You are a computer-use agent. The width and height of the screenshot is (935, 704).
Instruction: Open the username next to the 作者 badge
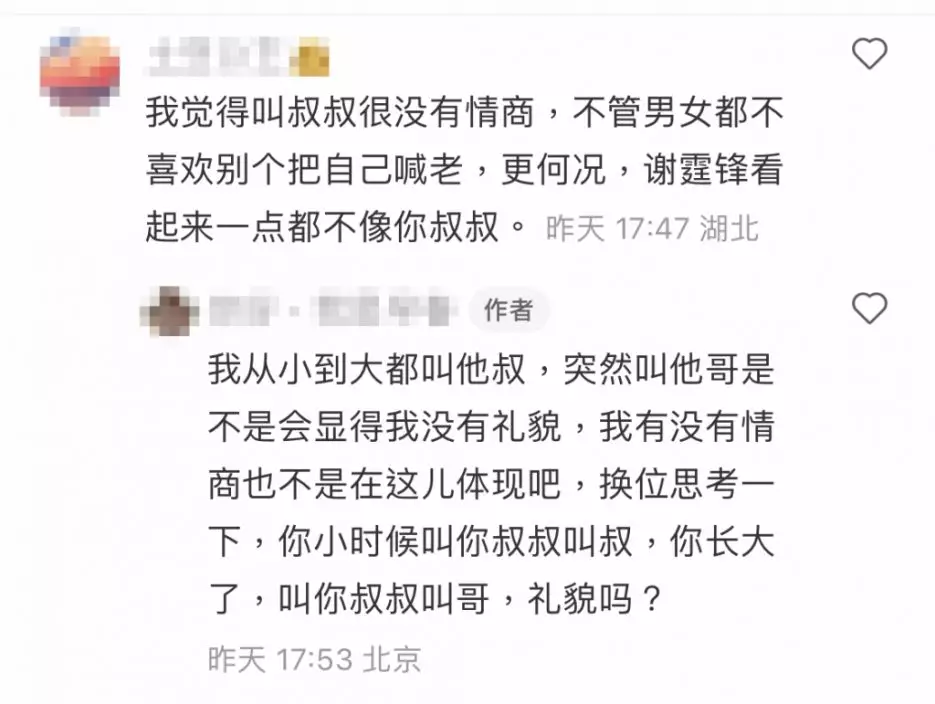(332, 310)
